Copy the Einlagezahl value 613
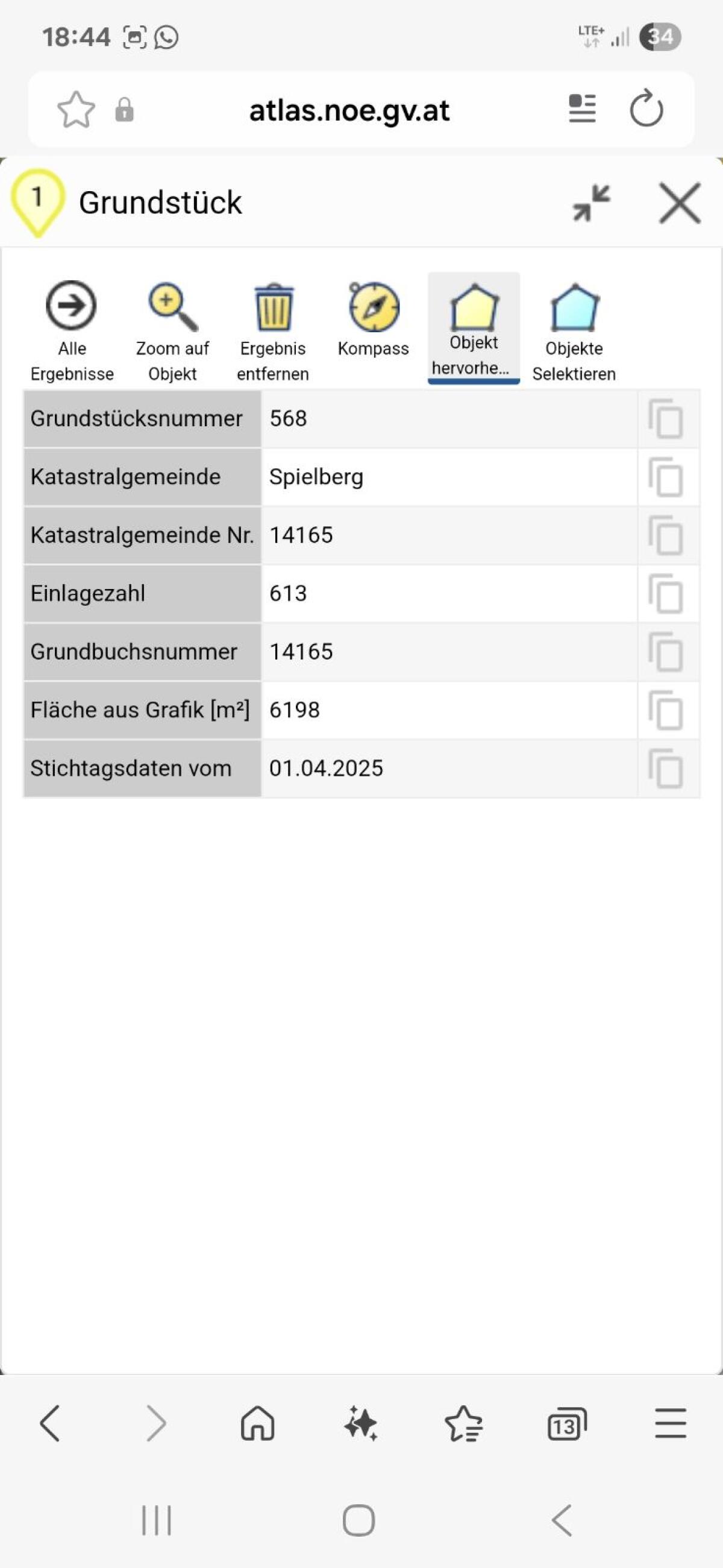Viewport: 723px width, 1568px height. pos(666,593)
